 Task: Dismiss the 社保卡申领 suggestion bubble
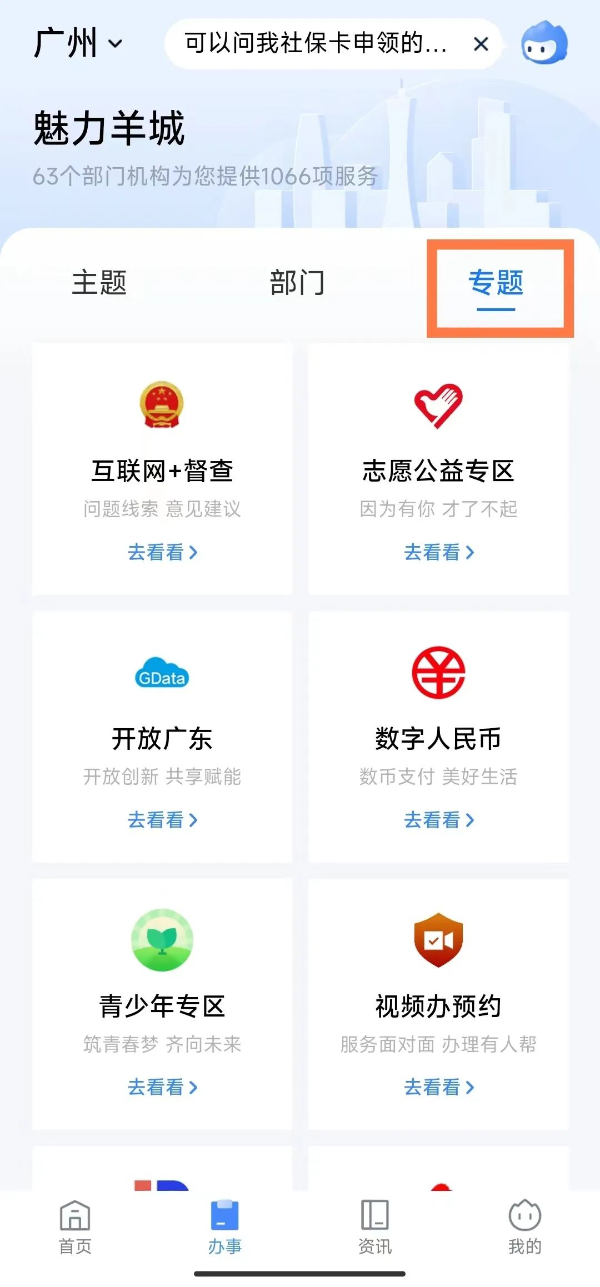click(481, 44)
